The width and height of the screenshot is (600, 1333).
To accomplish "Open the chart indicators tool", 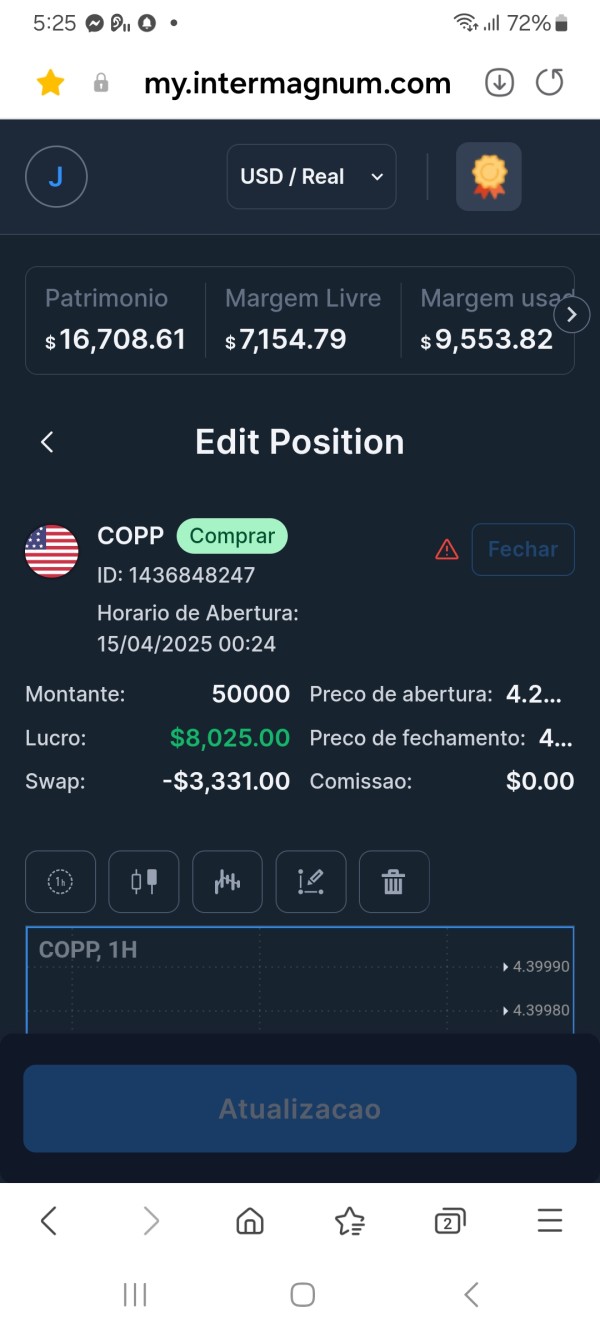I will click(227, 881).
